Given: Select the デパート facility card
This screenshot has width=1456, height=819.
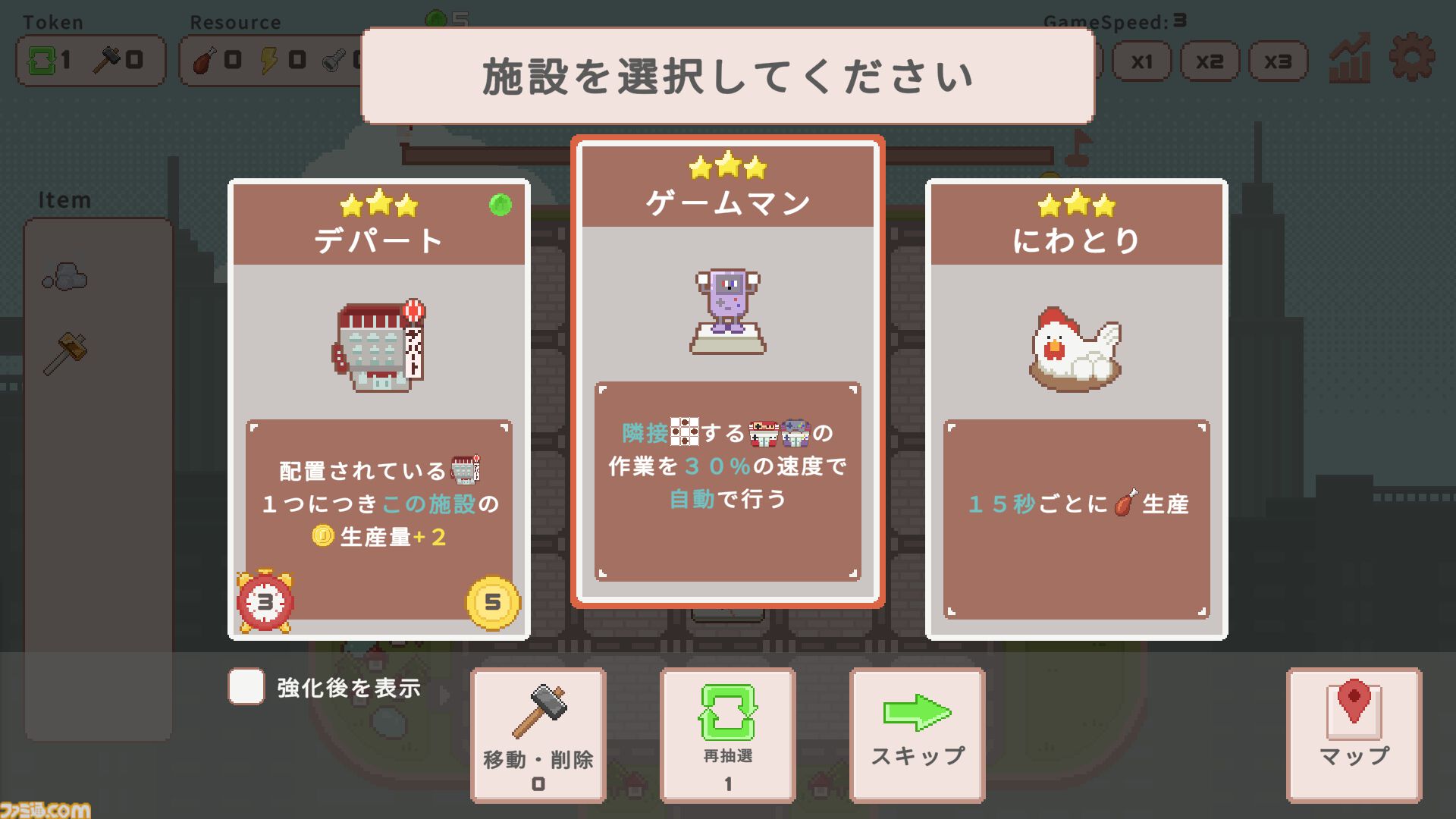Looking at the screenshot, I should [378, 409].
